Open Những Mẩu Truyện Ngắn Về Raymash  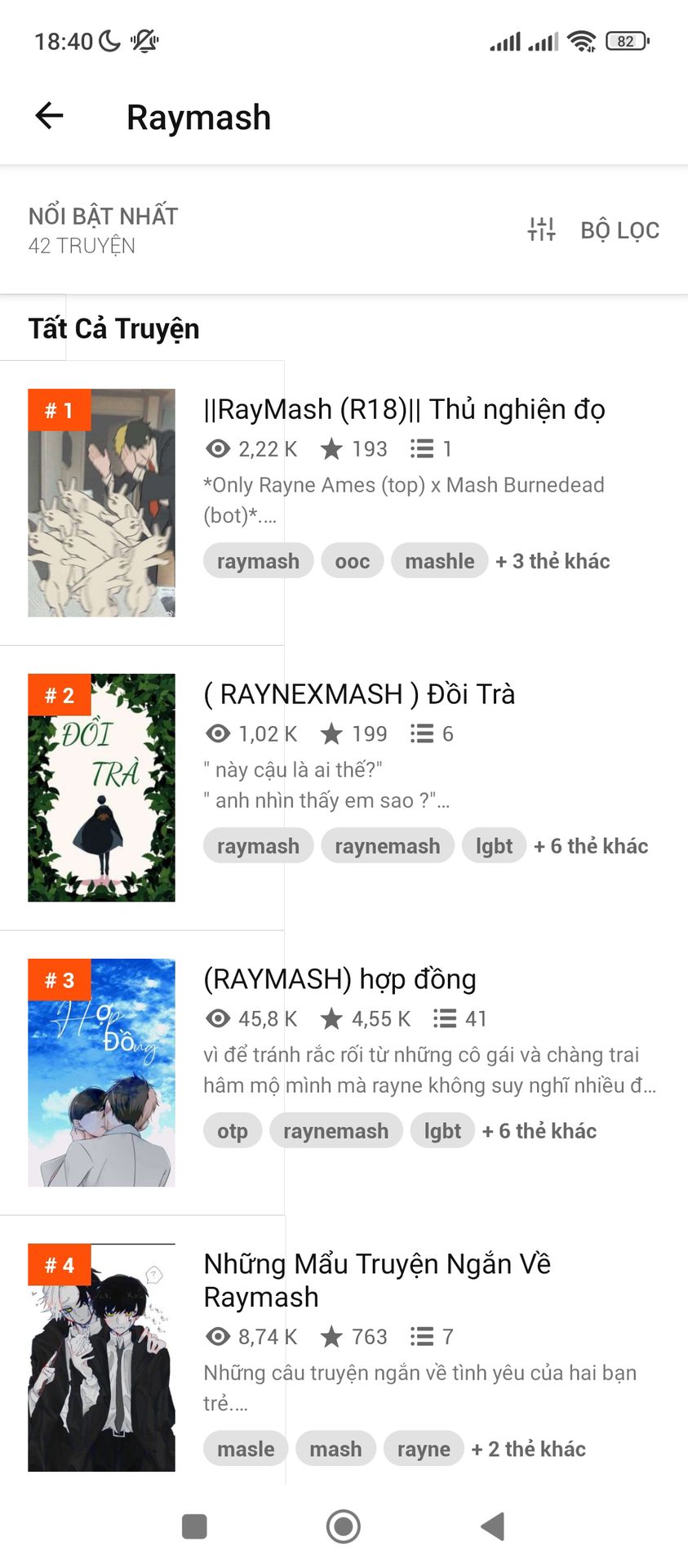[376, 1280]
